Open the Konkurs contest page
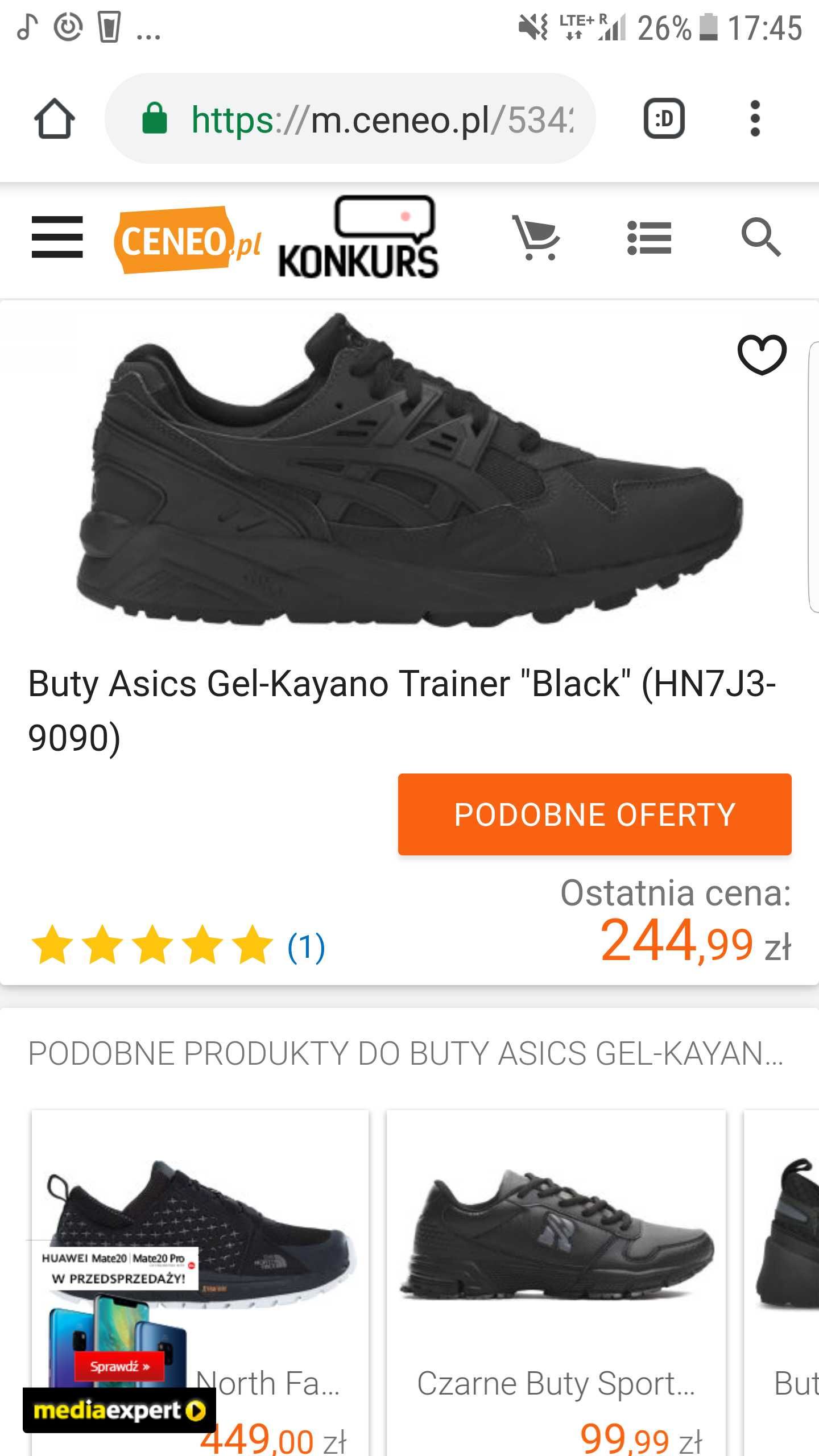 [x=358, y=237]
